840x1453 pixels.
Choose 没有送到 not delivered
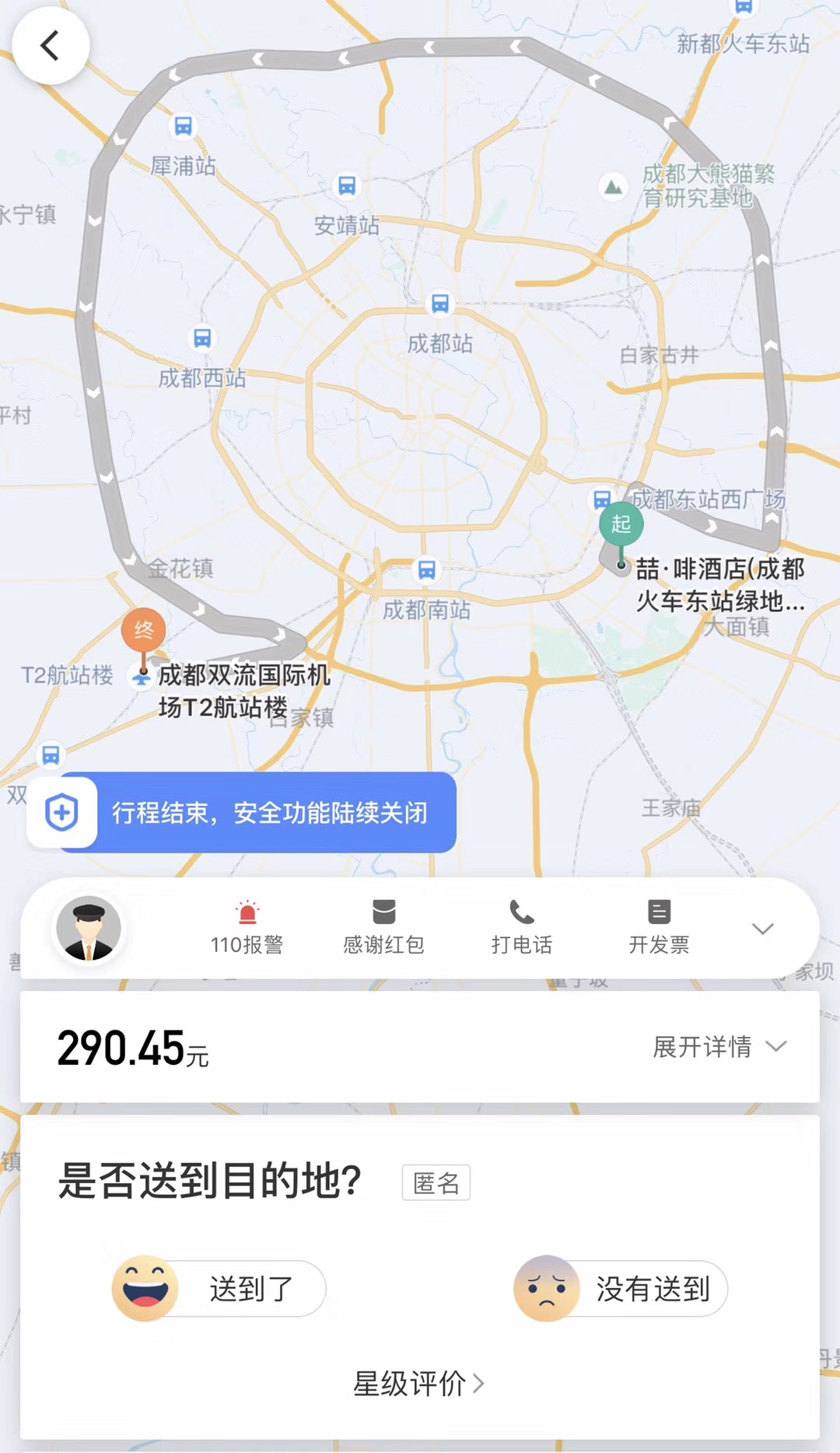click(621, 1289)
